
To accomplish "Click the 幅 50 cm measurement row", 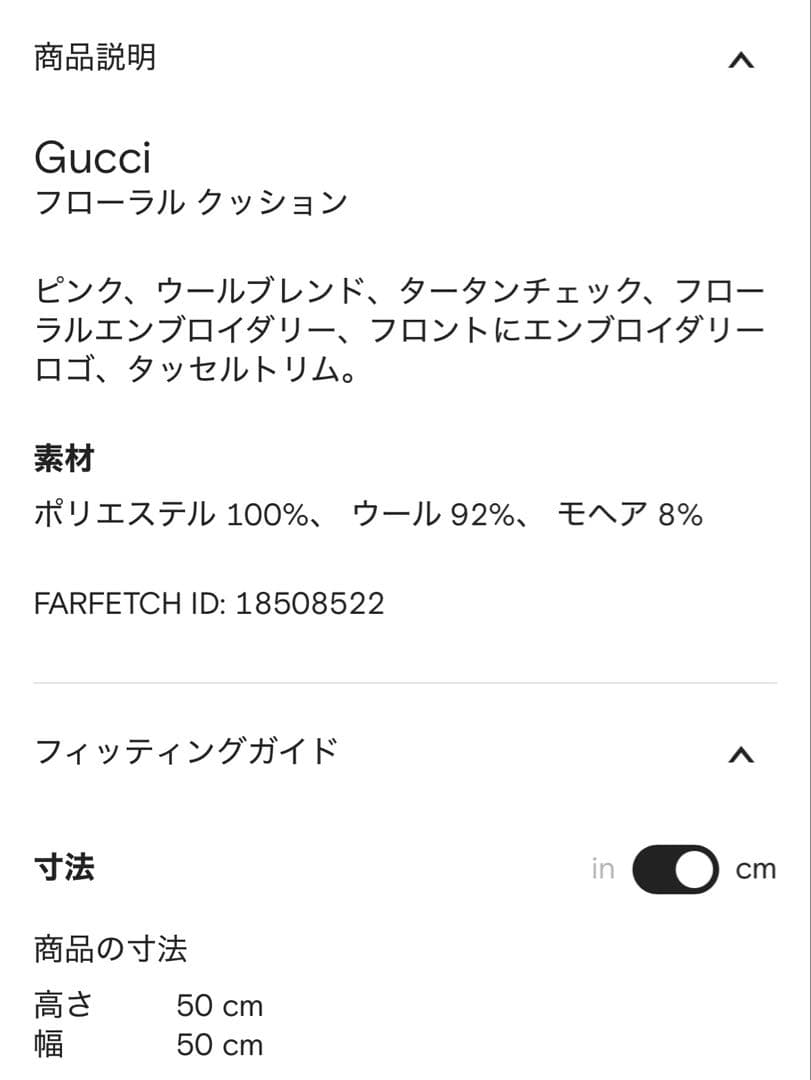I will pos(150,1047).
